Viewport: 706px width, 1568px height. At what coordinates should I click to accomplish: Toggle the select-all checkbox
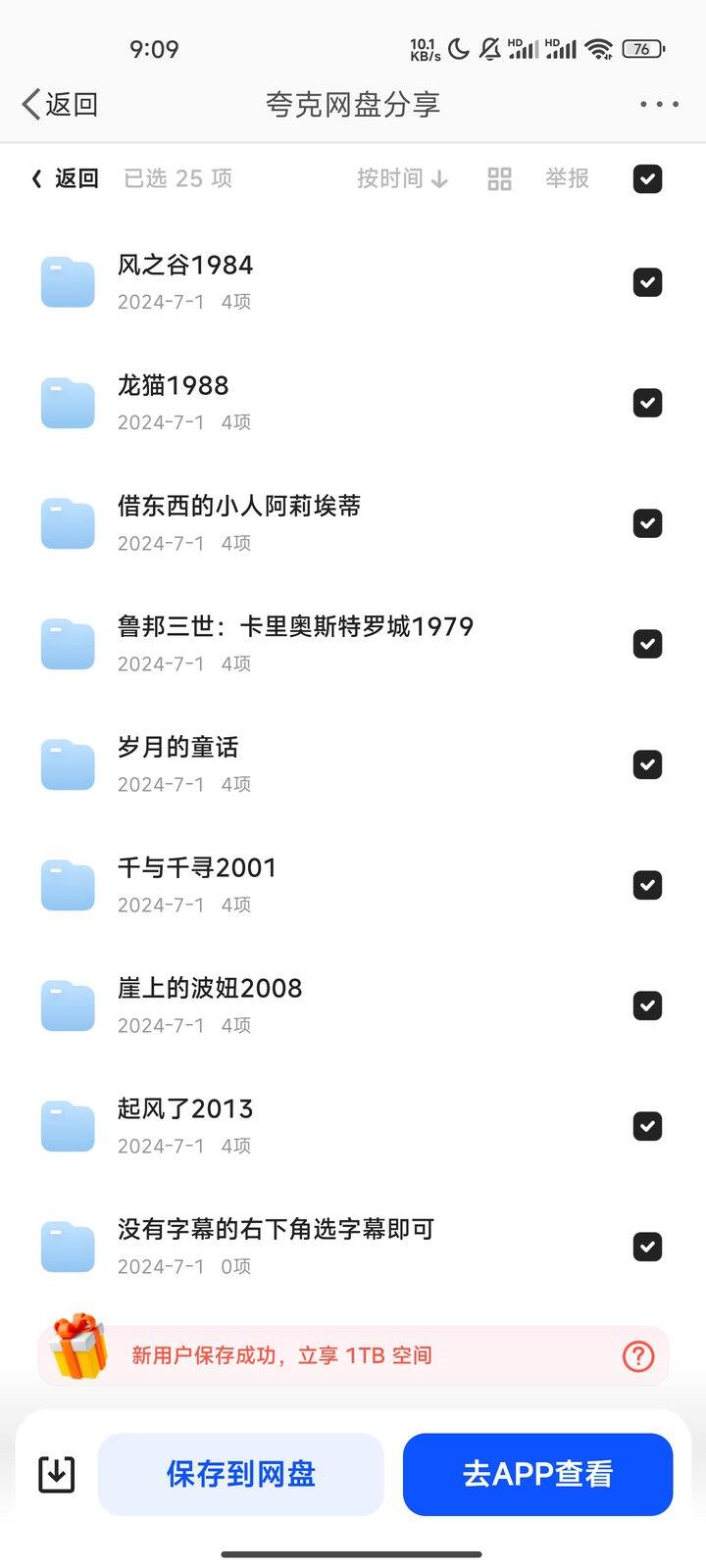(647, 178)
